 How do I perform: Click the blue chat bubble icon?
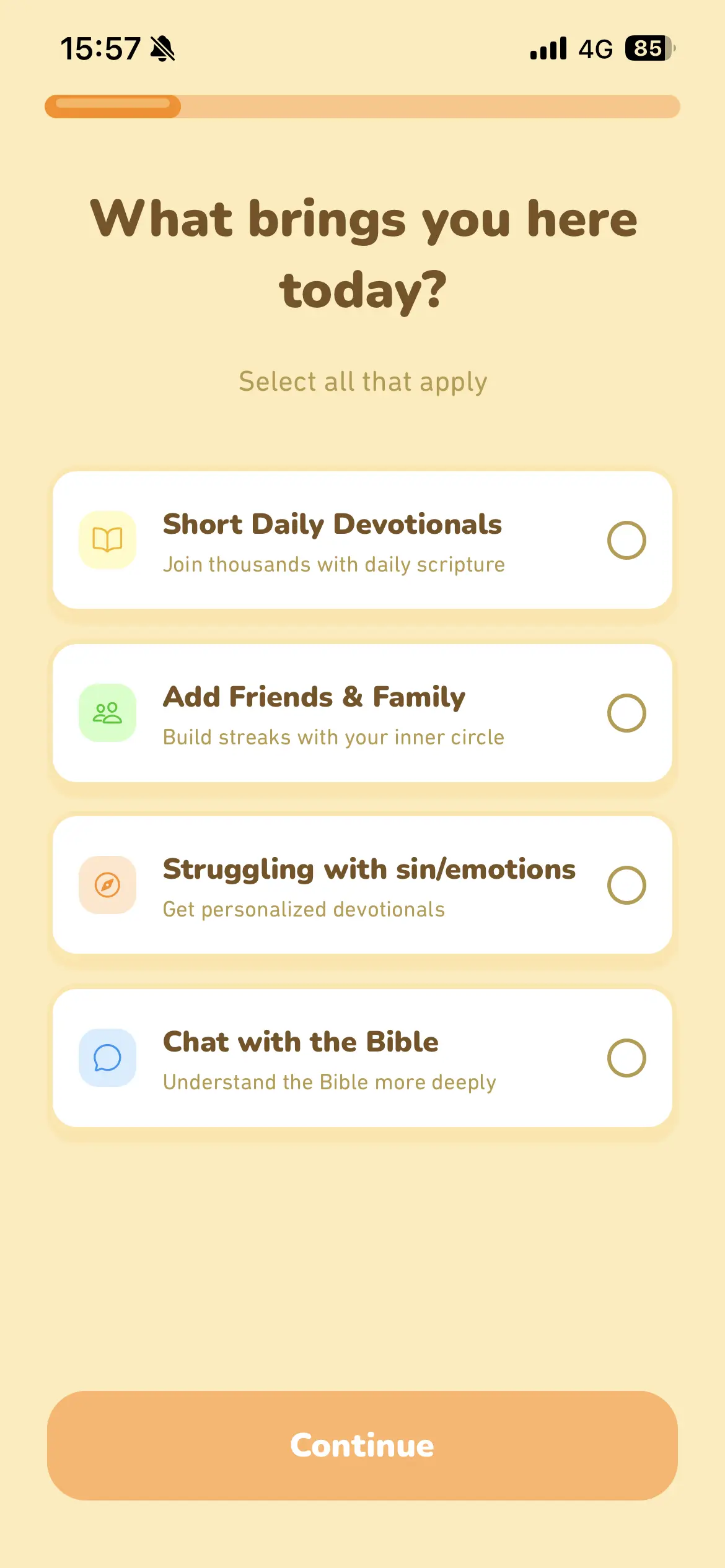tap(107, 1058)
